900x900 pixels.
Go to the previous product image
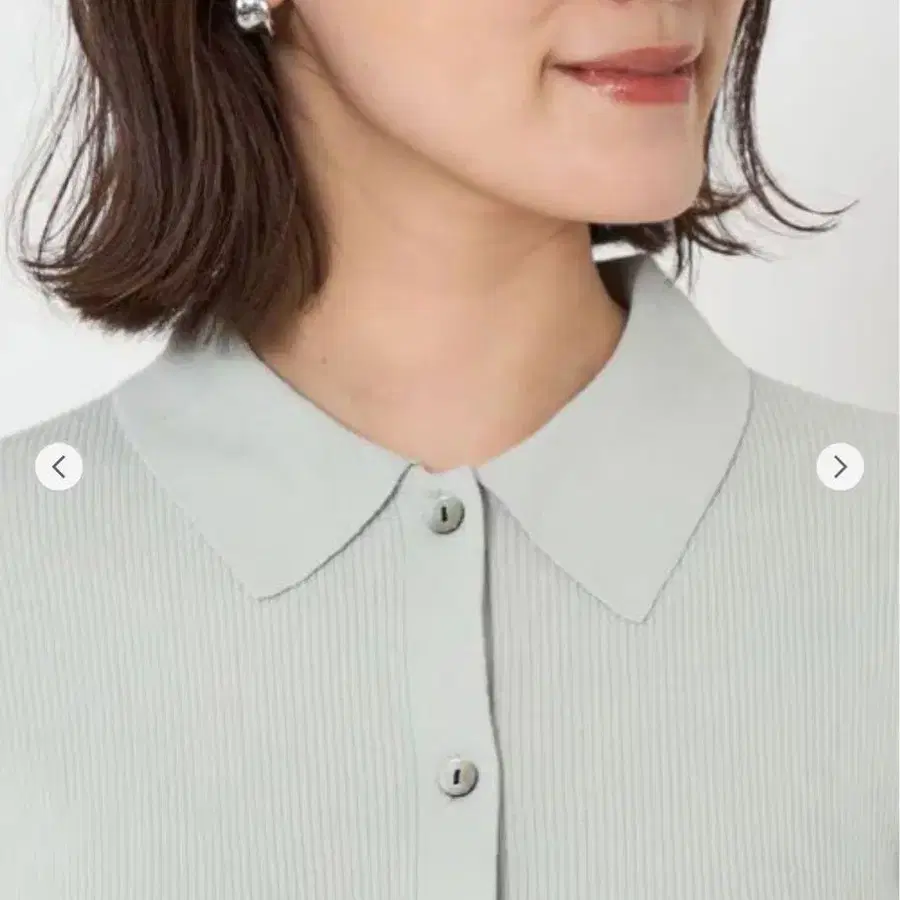coord(59,467)
